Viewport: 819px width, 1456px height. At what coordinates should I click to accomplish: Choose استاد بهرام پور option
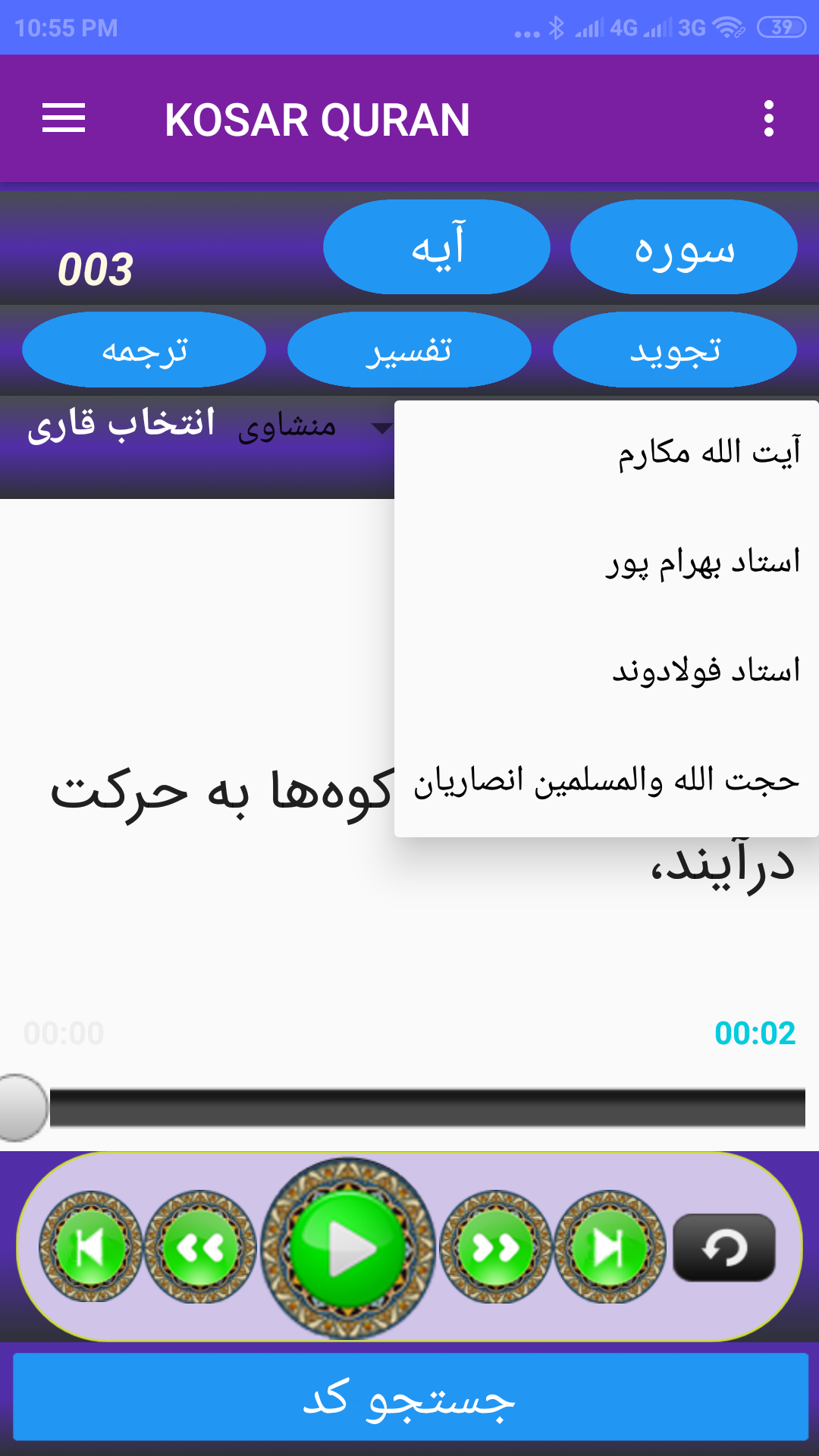(x=607, y=563)
